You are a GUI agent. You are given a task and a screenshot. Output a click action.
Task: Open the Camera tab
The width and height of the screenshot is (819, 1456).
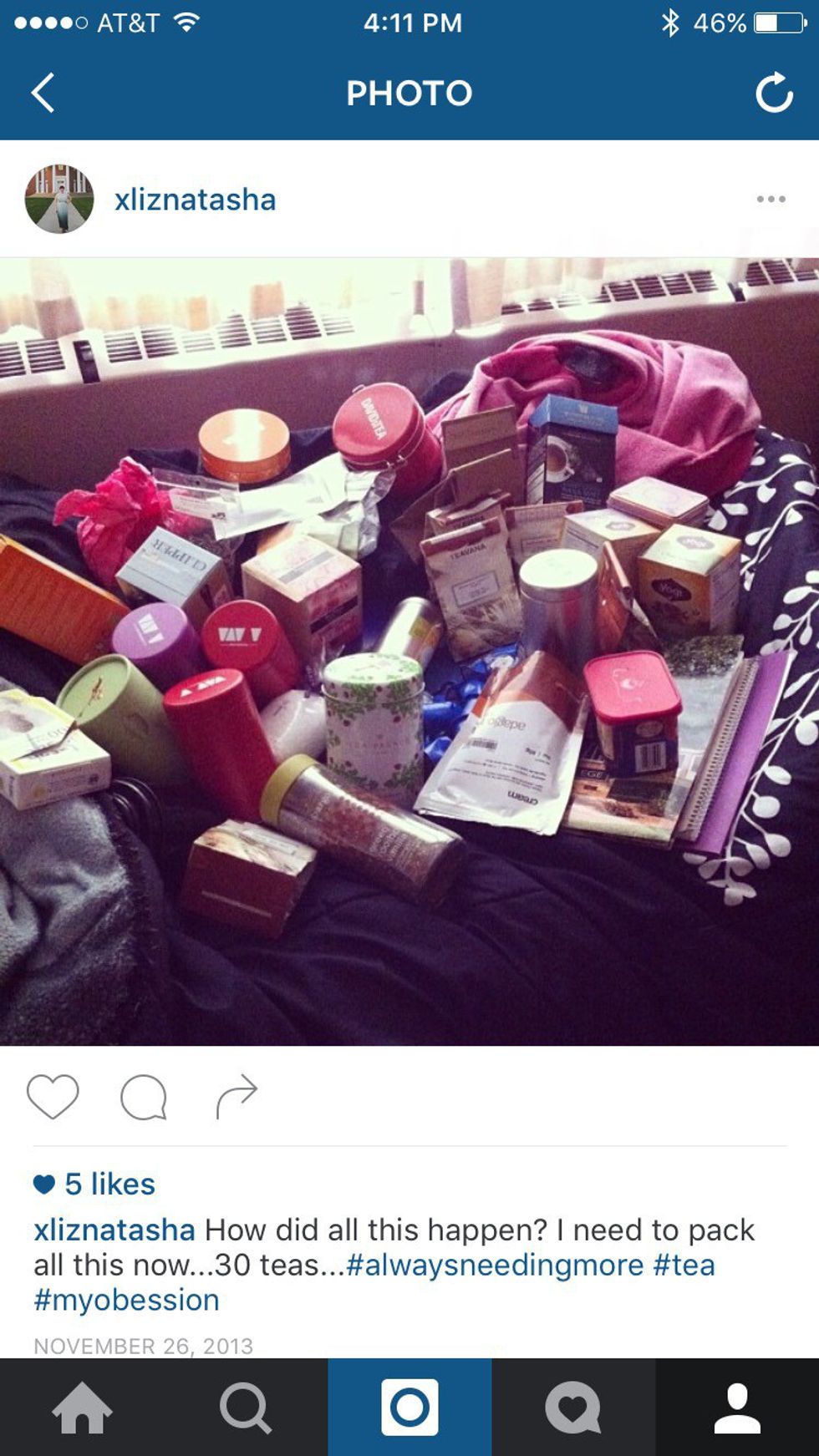(x=409, y=1408)
